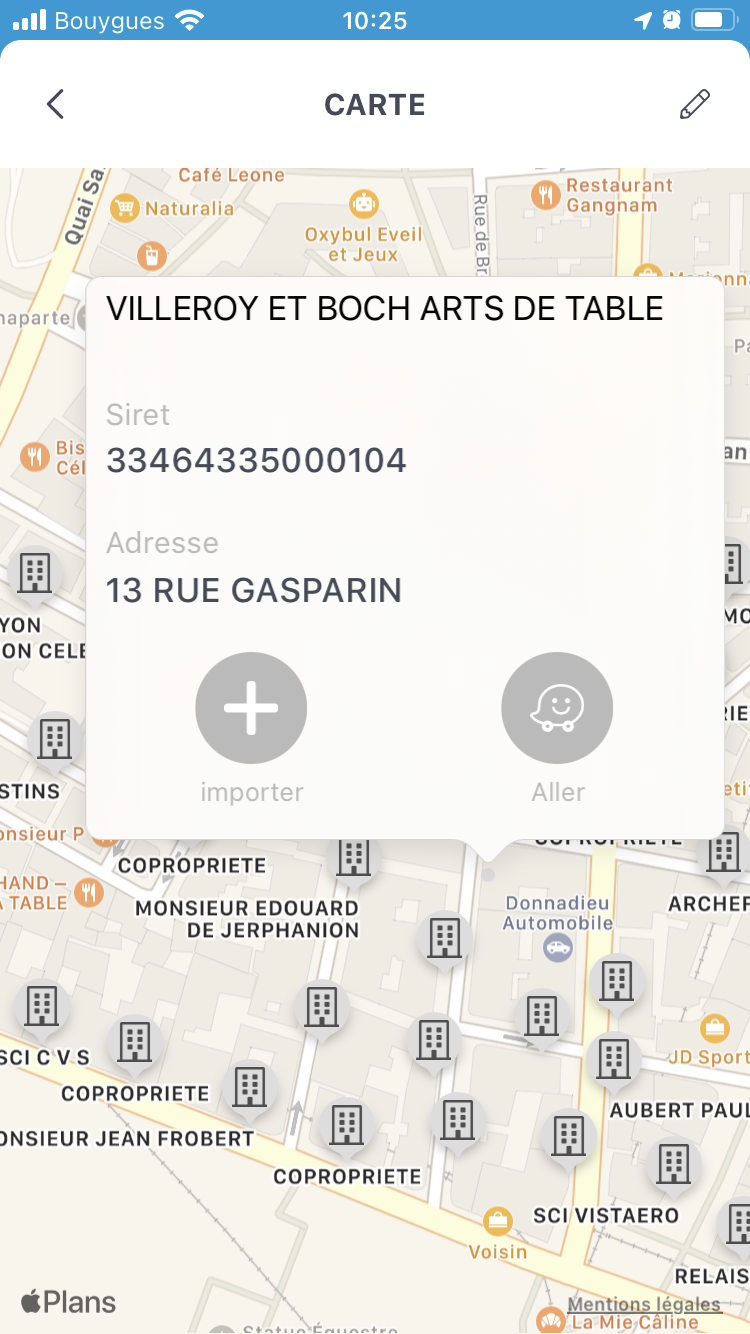Viewport: 750px width, 1334px height.
Task: Import Villeroy et Boch with the plus button
Action: [251, 708]
